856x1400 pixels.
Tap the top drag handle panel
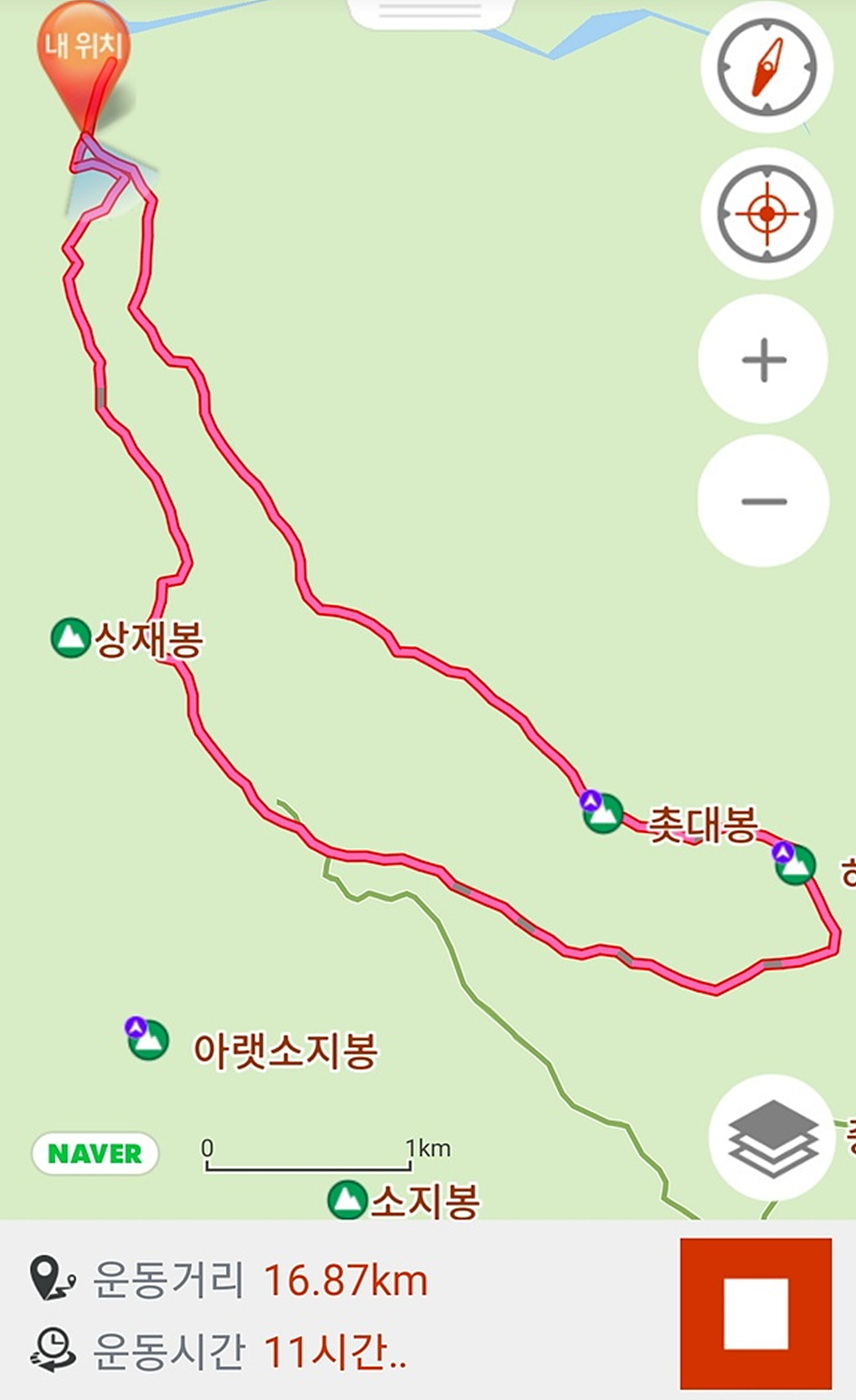tap(431, 13)
